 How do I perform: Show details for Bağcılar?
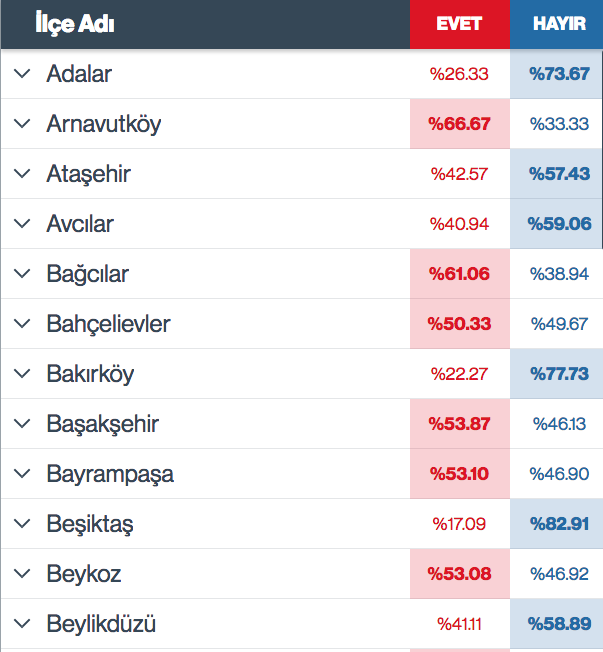(23, 274)
